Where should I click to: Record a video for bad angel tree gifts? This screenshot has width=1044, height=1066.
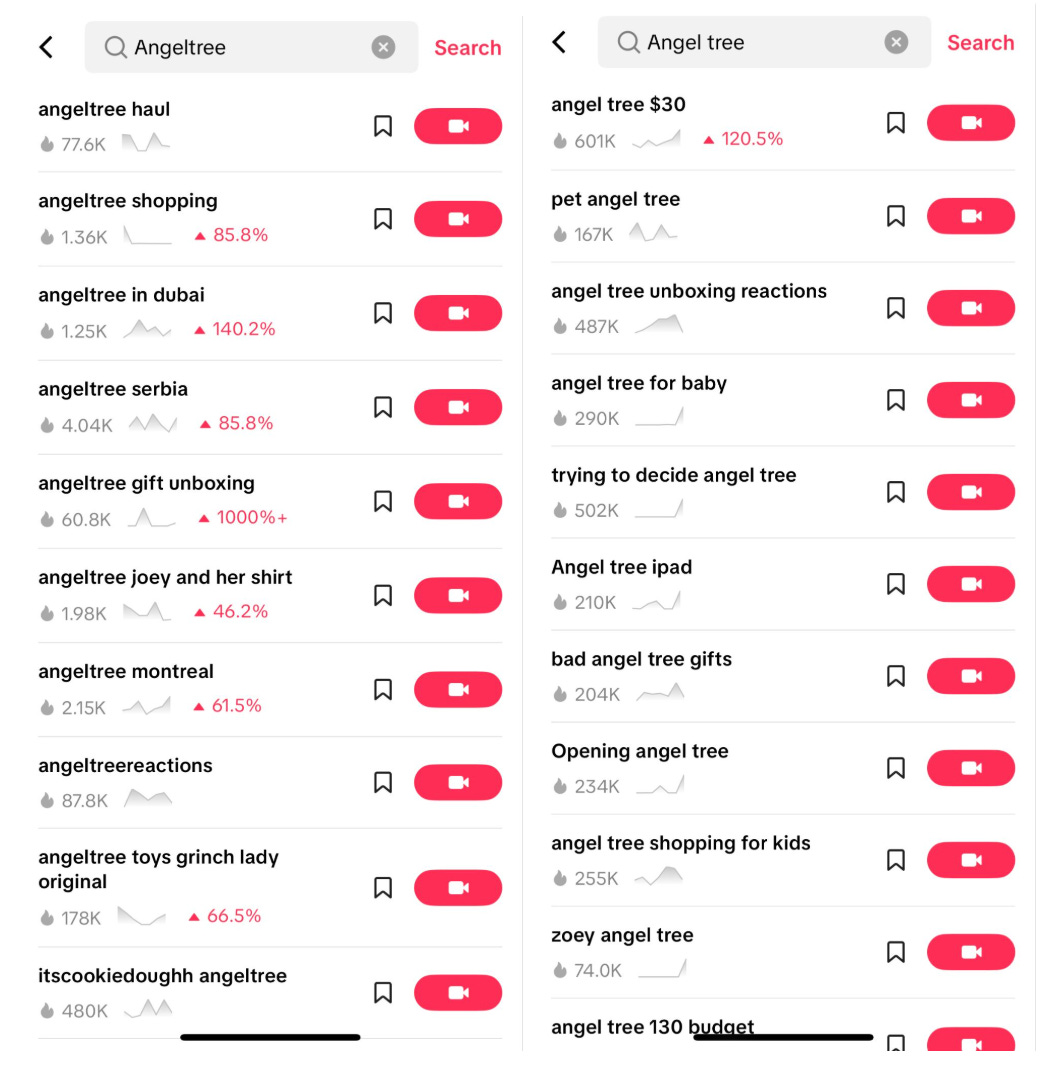click(970, 676)
